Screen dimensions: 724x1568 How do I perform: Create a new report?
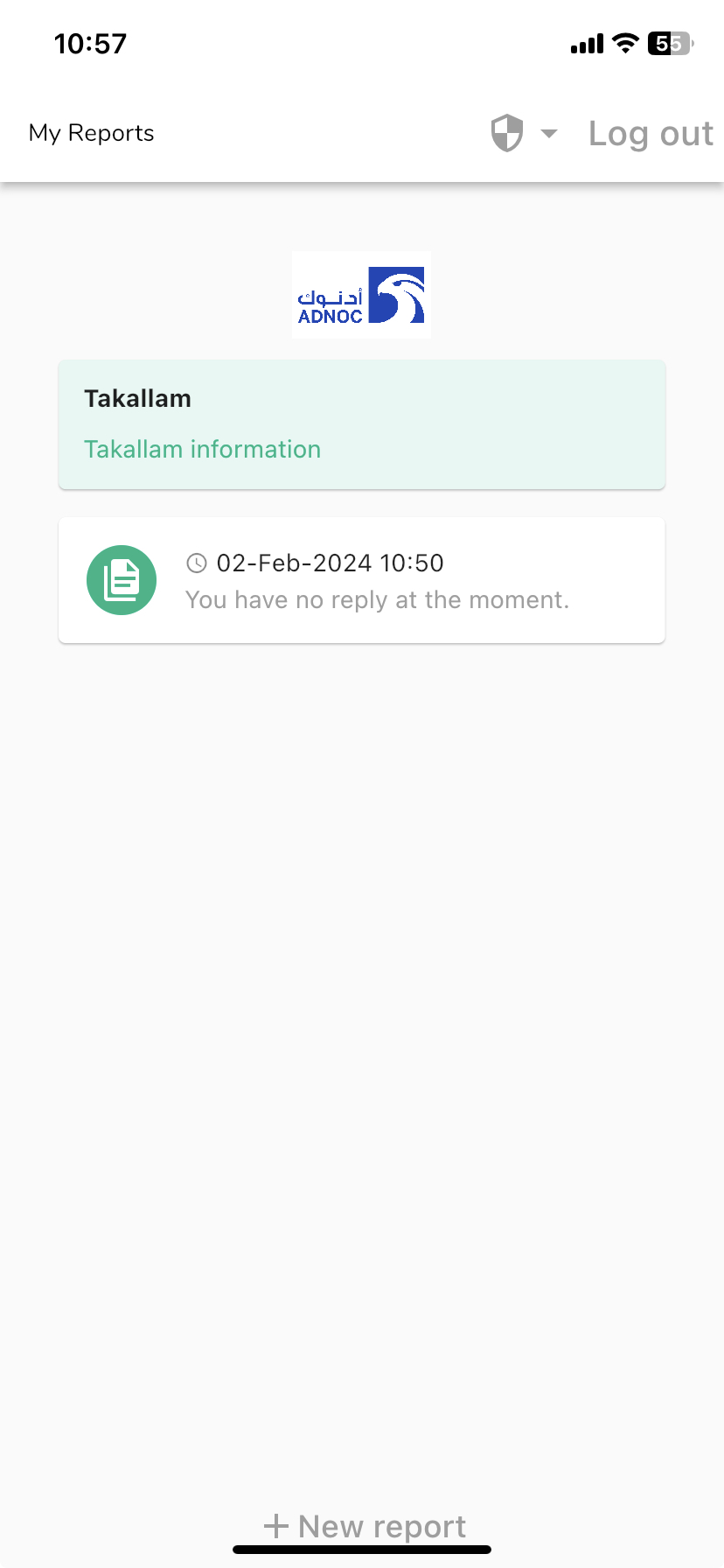(365, 1526)
